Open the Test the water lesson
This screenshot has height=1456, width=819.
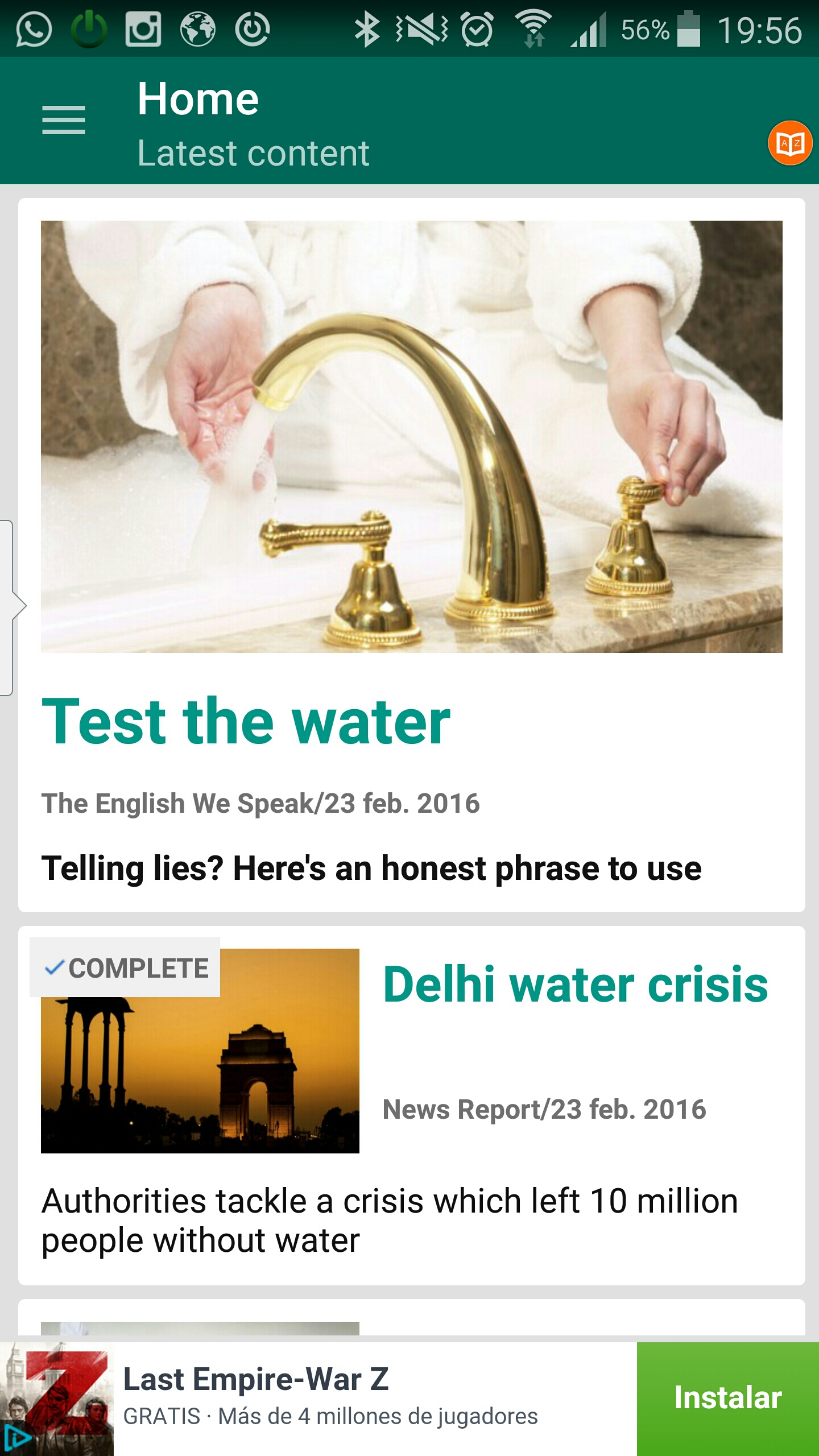[246, 721]
